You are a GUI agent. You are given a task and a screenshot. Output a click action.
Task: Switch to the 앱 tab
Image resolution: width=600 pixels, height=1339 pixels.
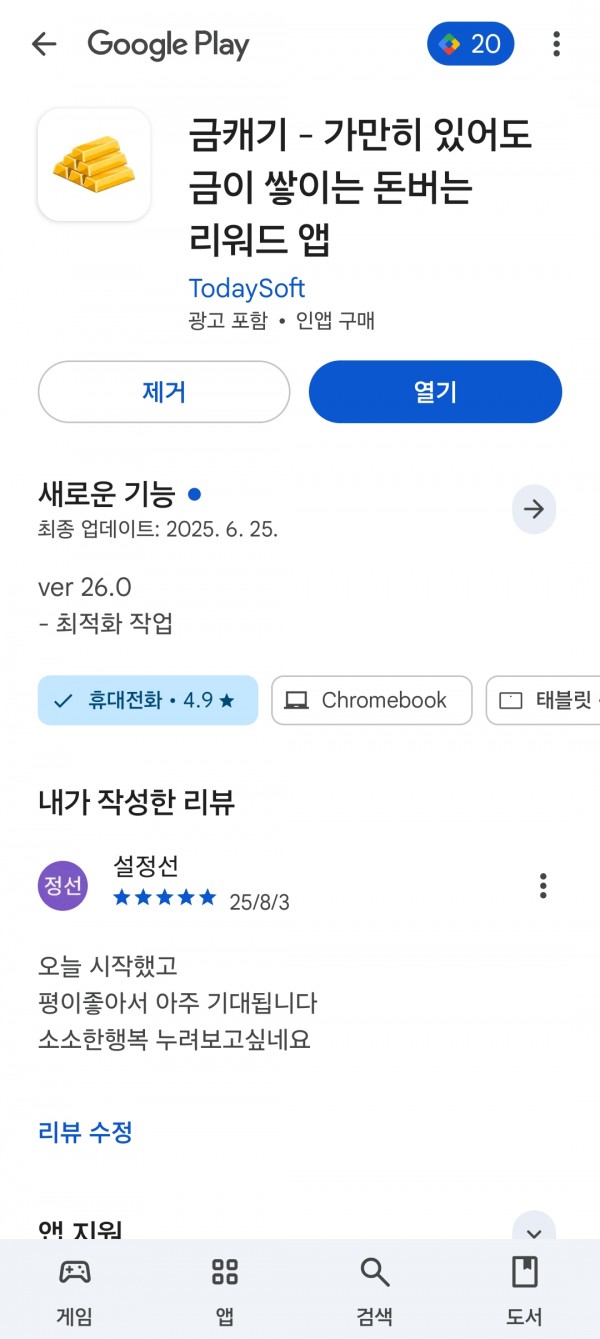(x=225, y=1289)
